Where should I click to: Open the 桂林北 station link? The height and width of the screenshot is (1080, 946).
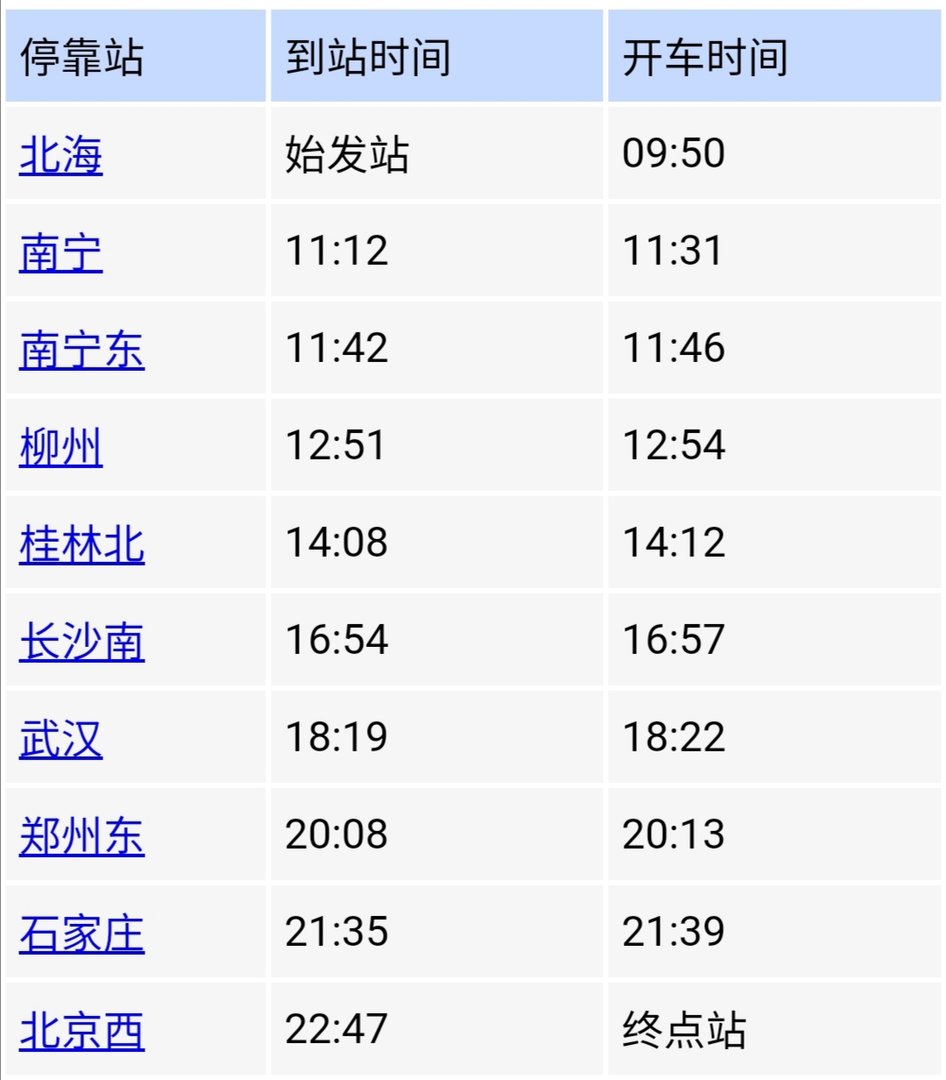coord(80,543)
